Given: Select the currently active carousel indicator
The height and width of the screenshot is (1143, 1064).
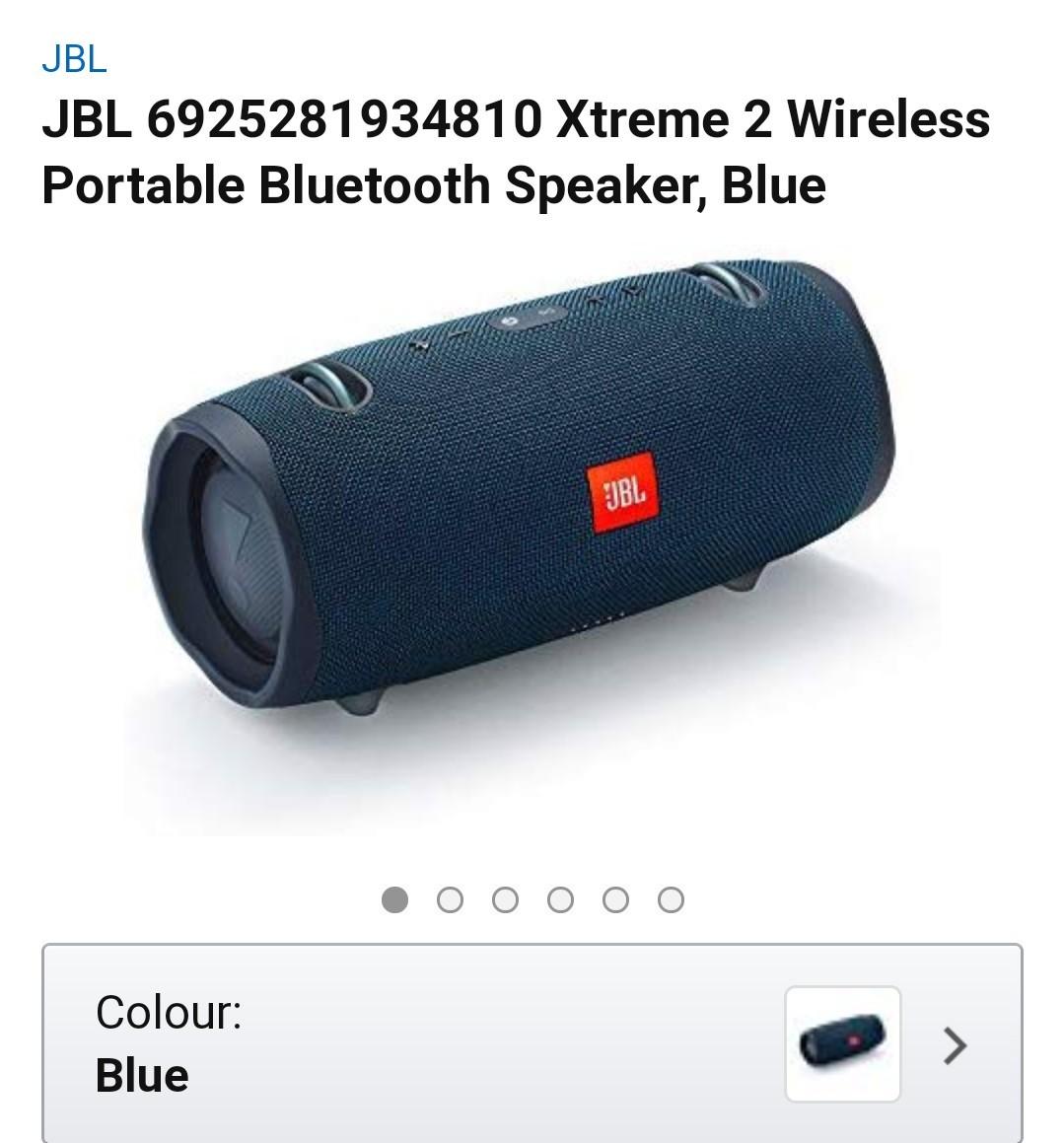Looking at the screenshot, I should (395, 900).
